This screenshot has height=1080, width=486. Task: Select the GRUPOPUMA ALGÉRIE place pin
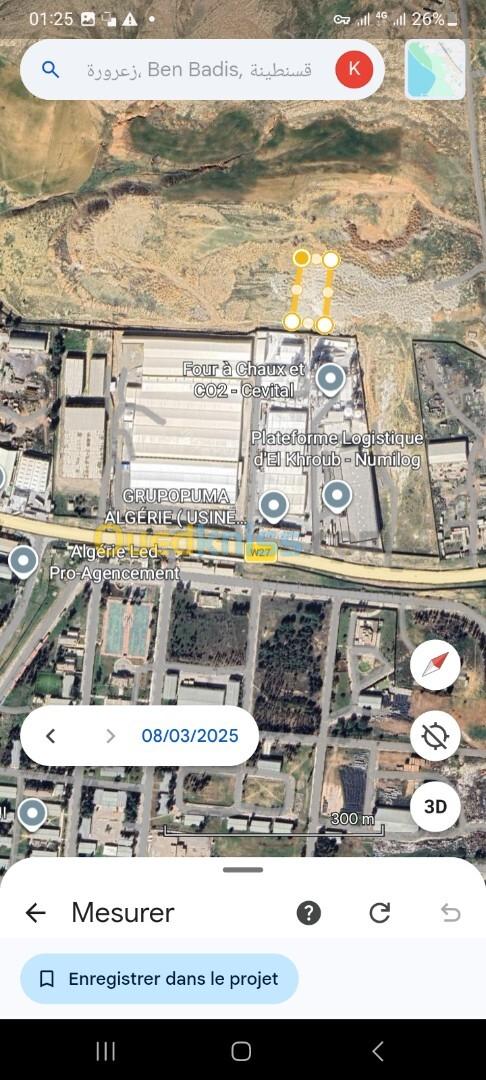274,506
